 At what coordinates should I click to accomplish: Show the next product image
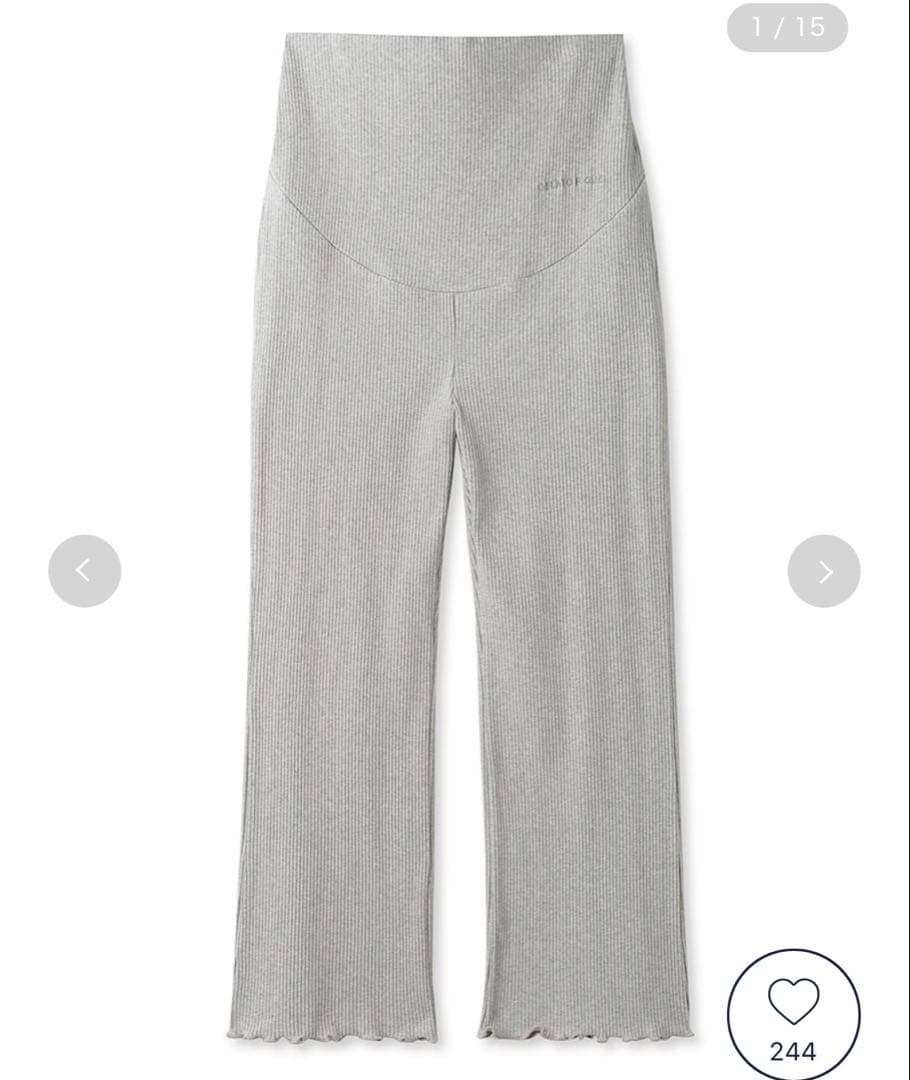(x=823, y=571)
